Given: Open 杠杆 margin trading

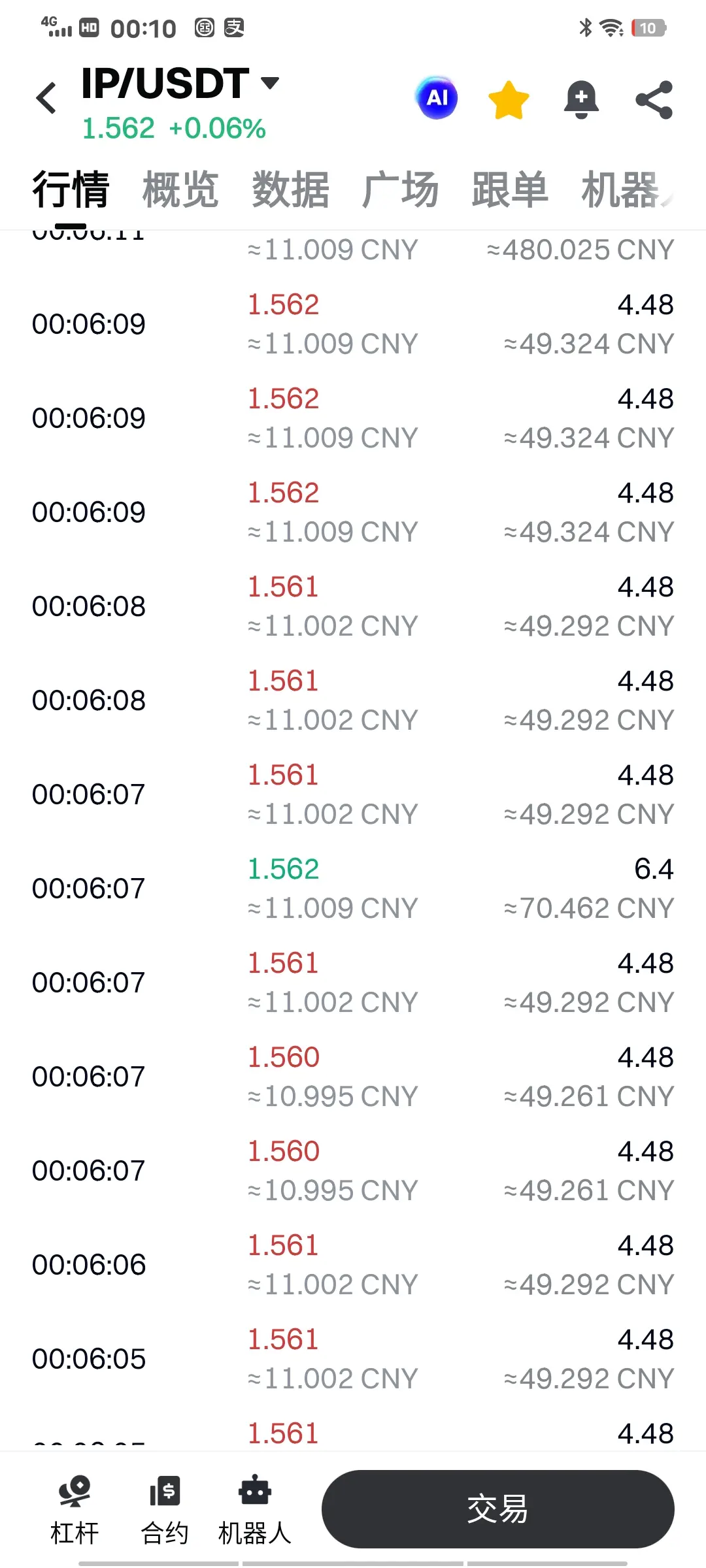Looking at the screenshot, I should (x=75, y=1509).
